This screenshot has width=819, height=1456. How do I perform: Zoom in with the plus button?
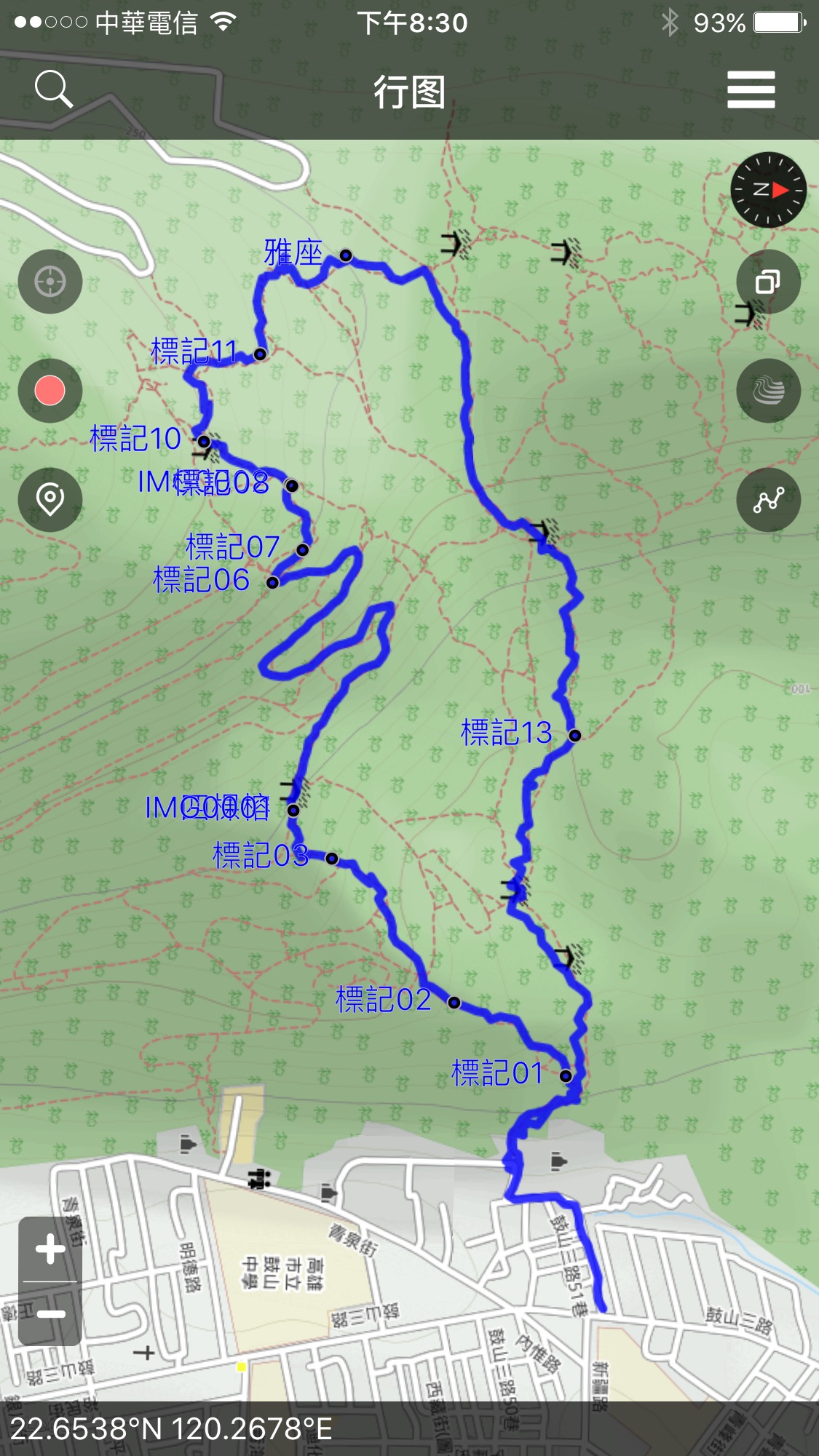[50, 1249]
